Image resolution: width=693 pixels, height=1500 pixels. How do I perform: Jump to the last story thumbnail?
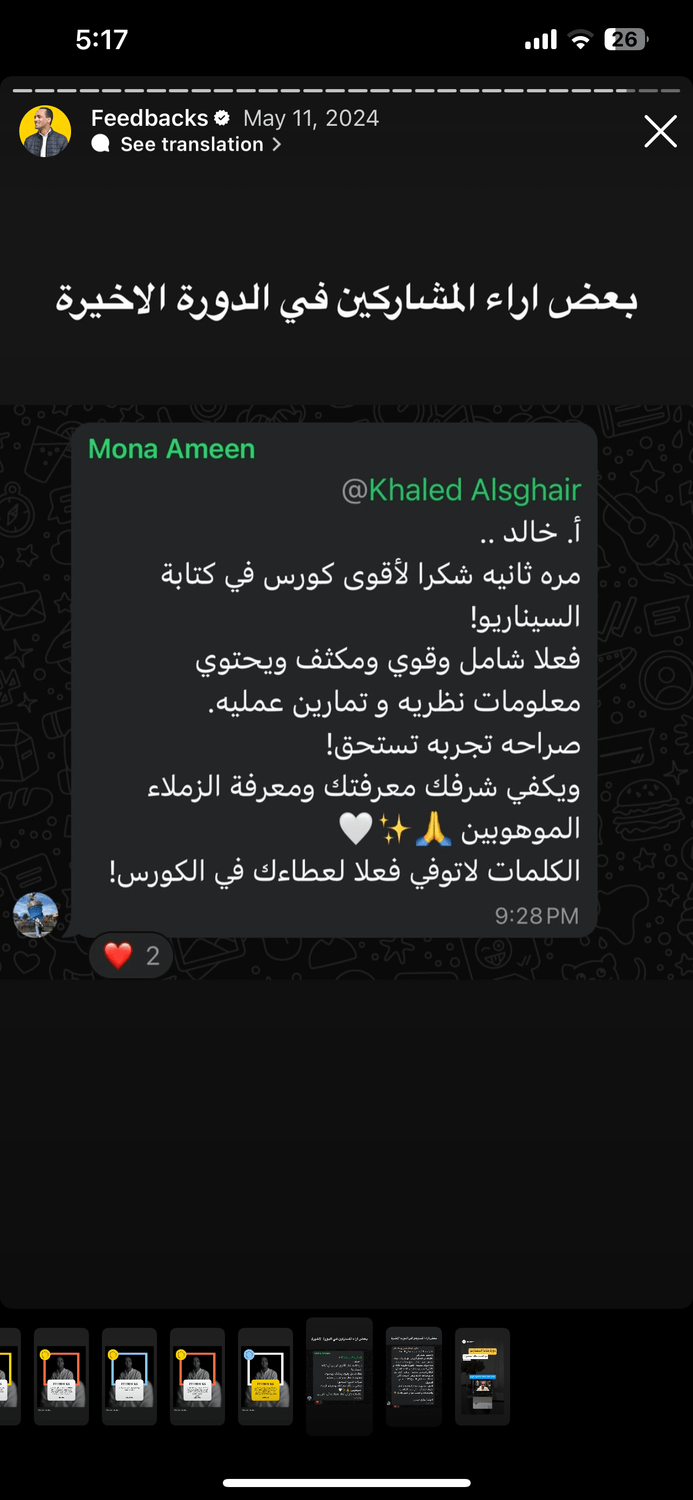(x=482, y=1376)
